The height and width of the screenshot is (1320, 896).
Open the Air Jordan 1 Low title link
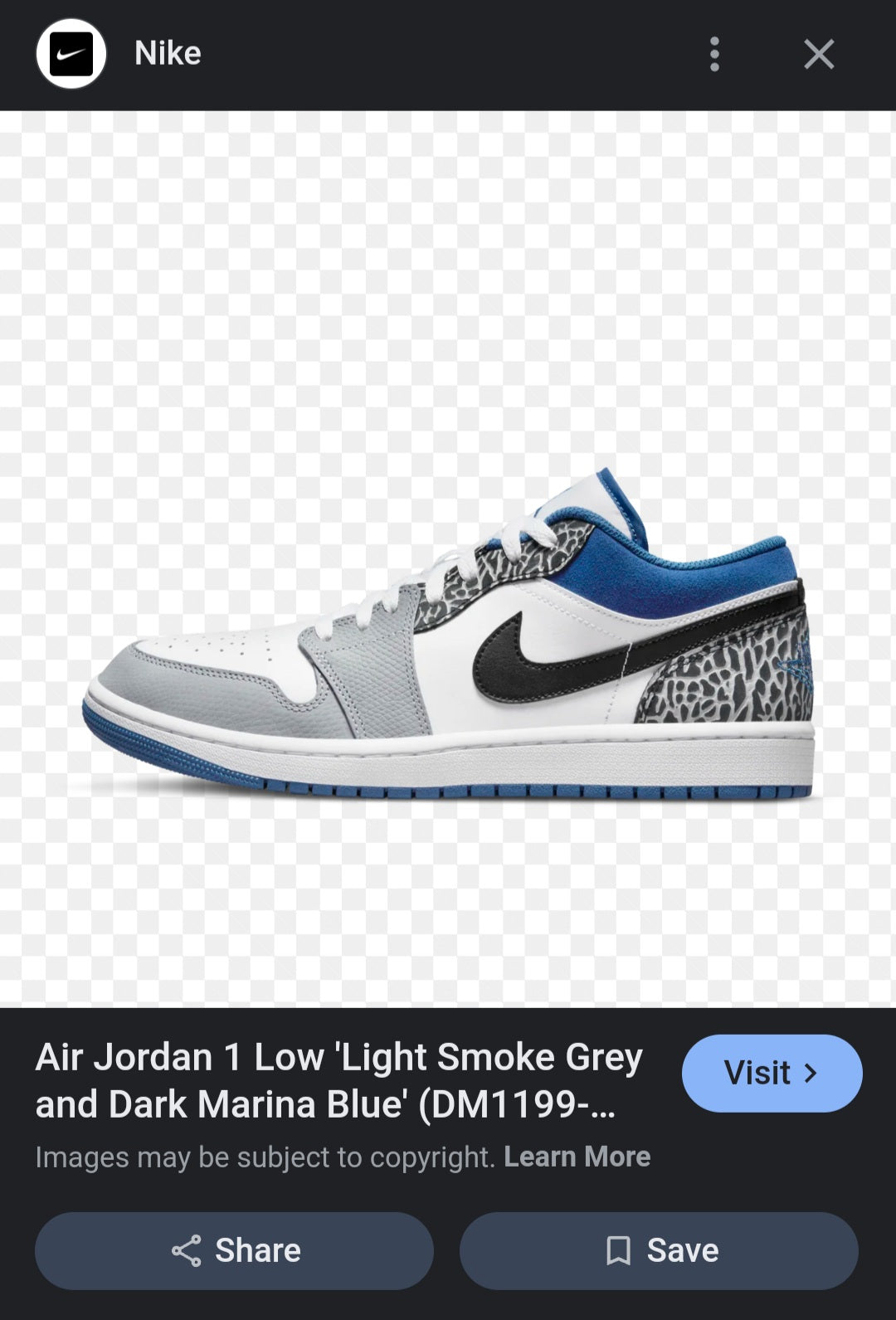click(338, 1080)
